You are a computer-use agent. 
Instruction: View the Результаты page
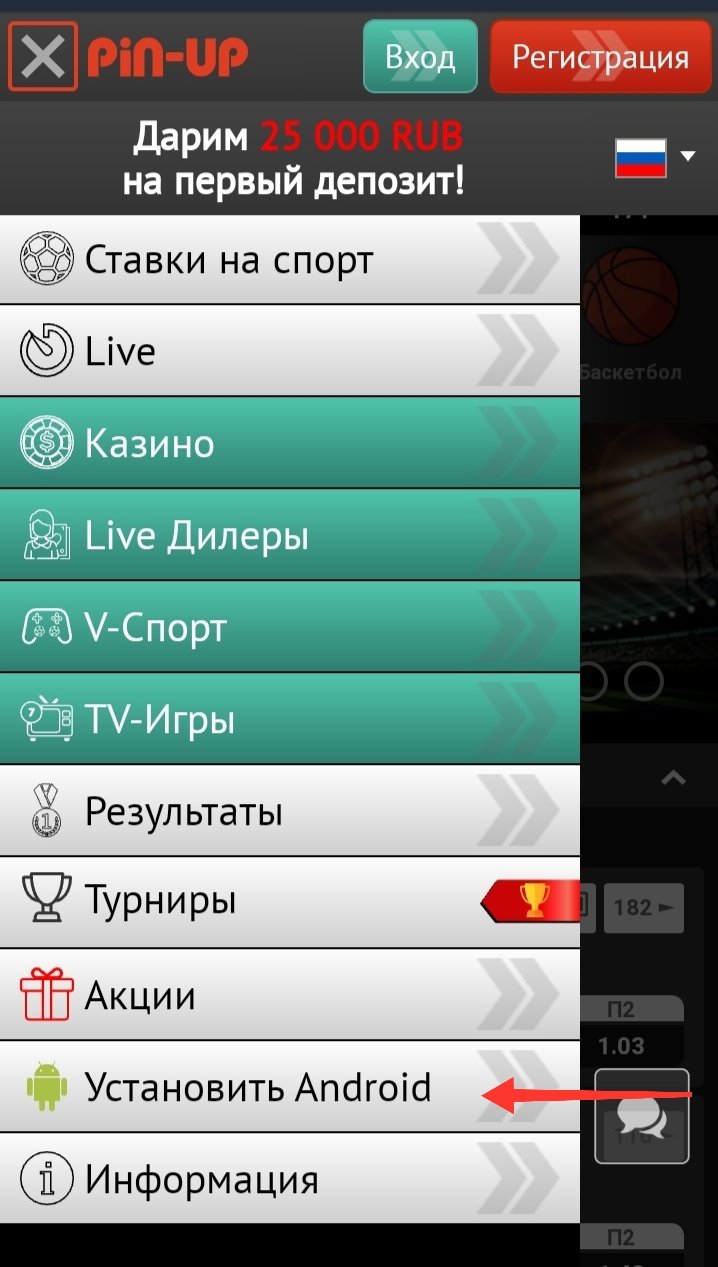tap(289, 811)
